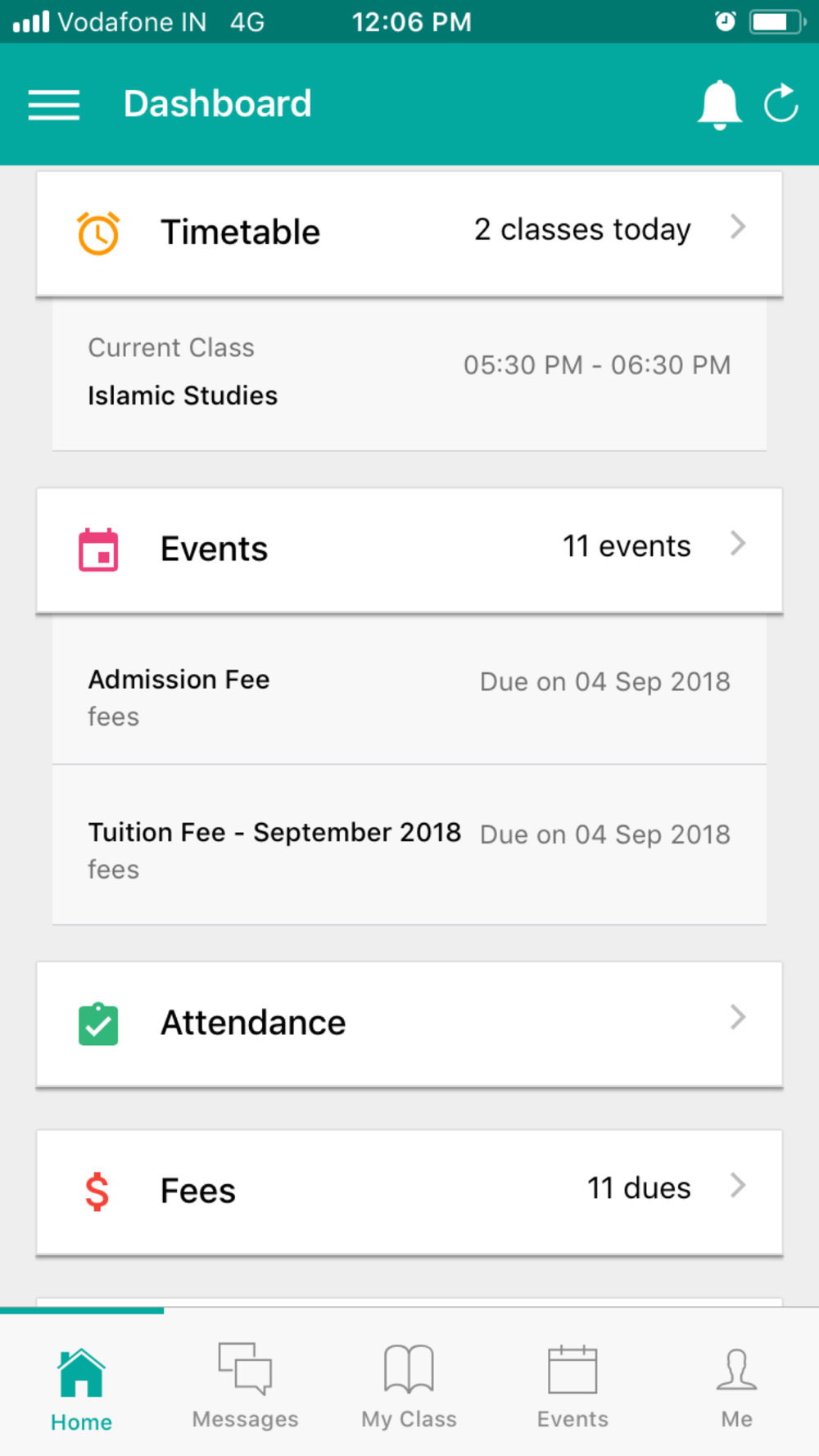This screenshot has width=819, height=1456.
Task: Go to the Events tab
Action: (573, 1384)
